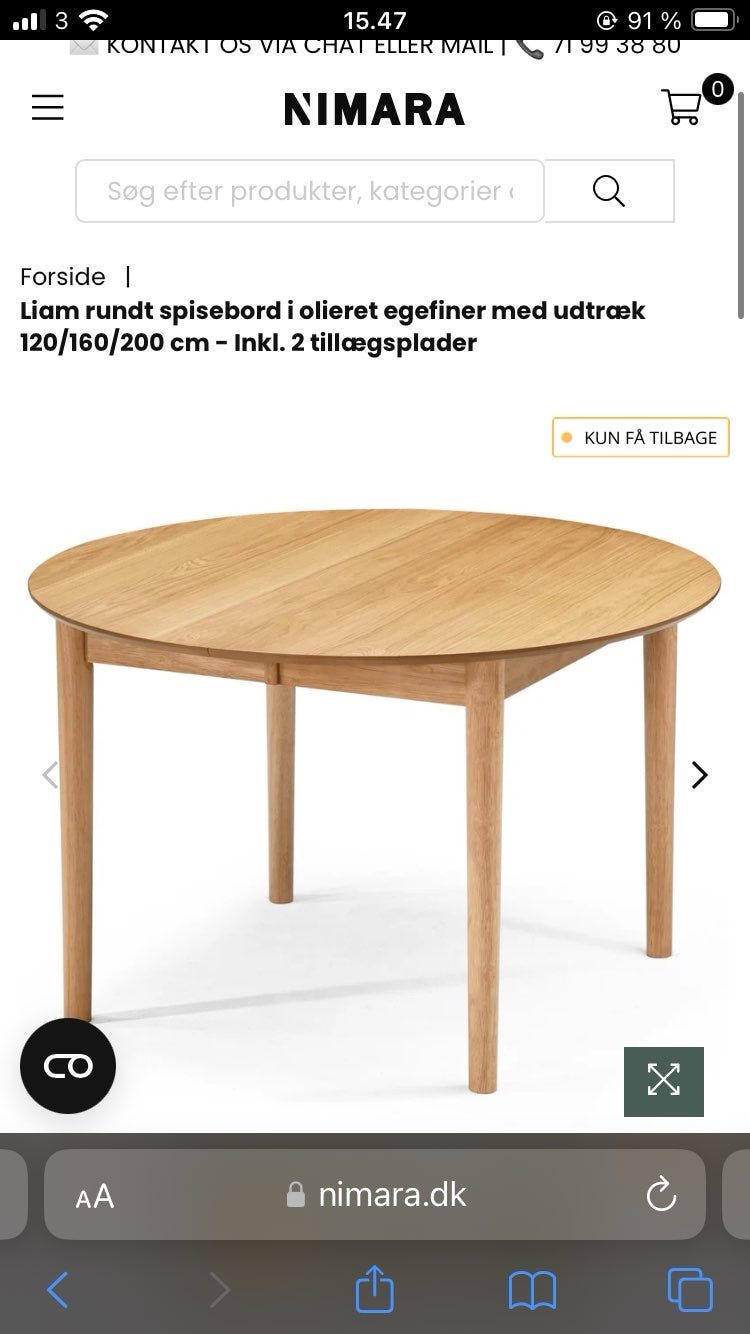Show the next product image
The width and height of the screenshot is (750, 1334).
click(699, 775)
